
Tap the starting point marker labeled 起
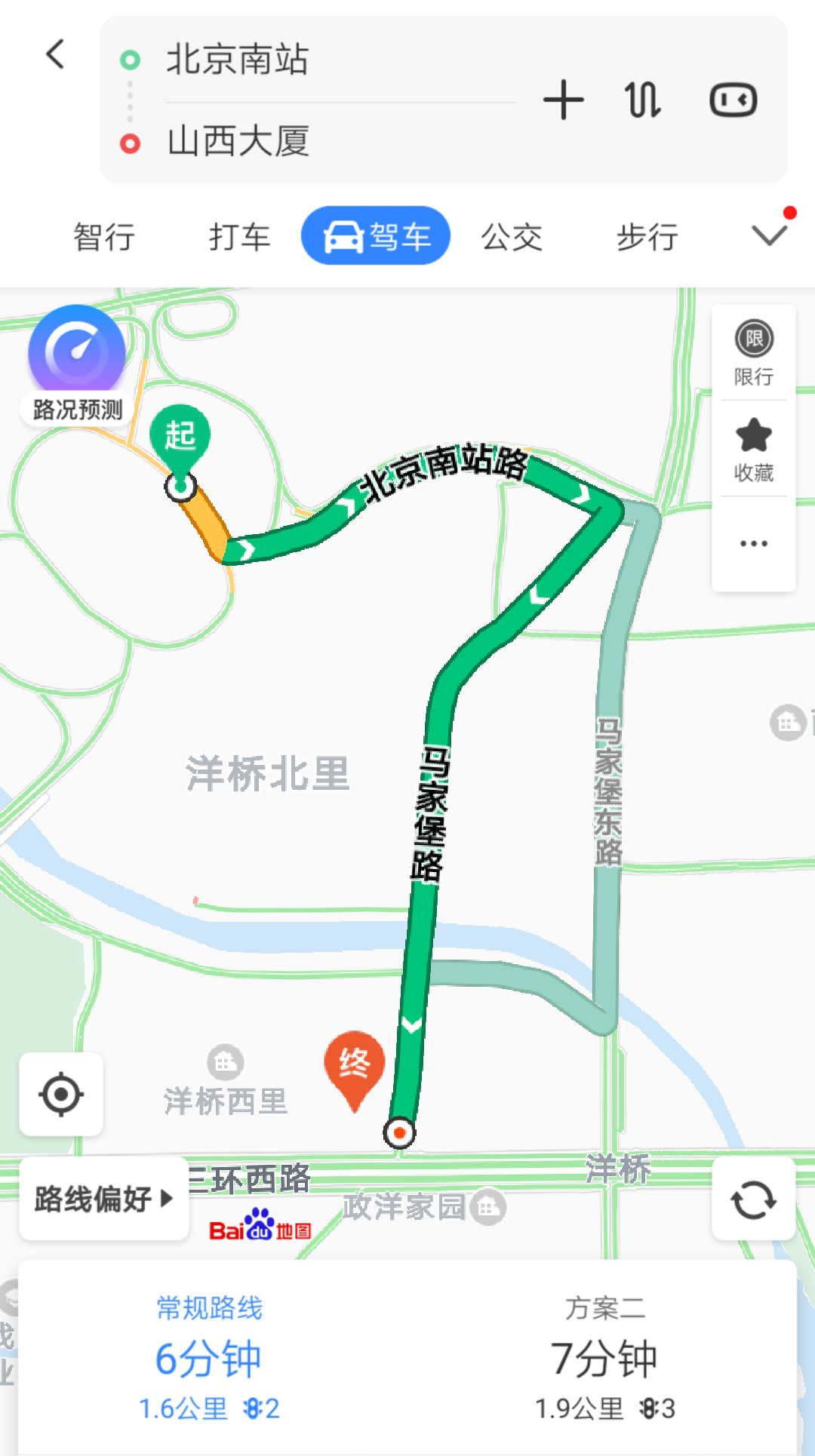click(179, 436)
